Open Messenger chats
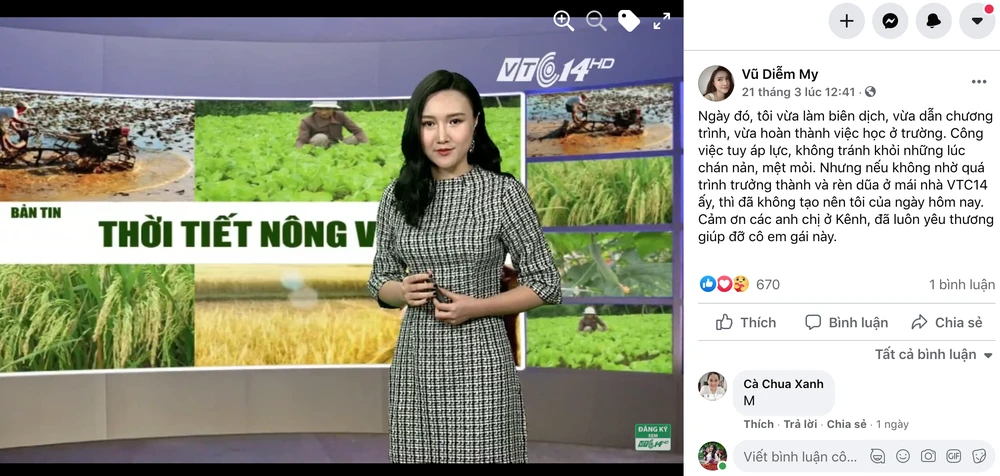 click(889, 20)
